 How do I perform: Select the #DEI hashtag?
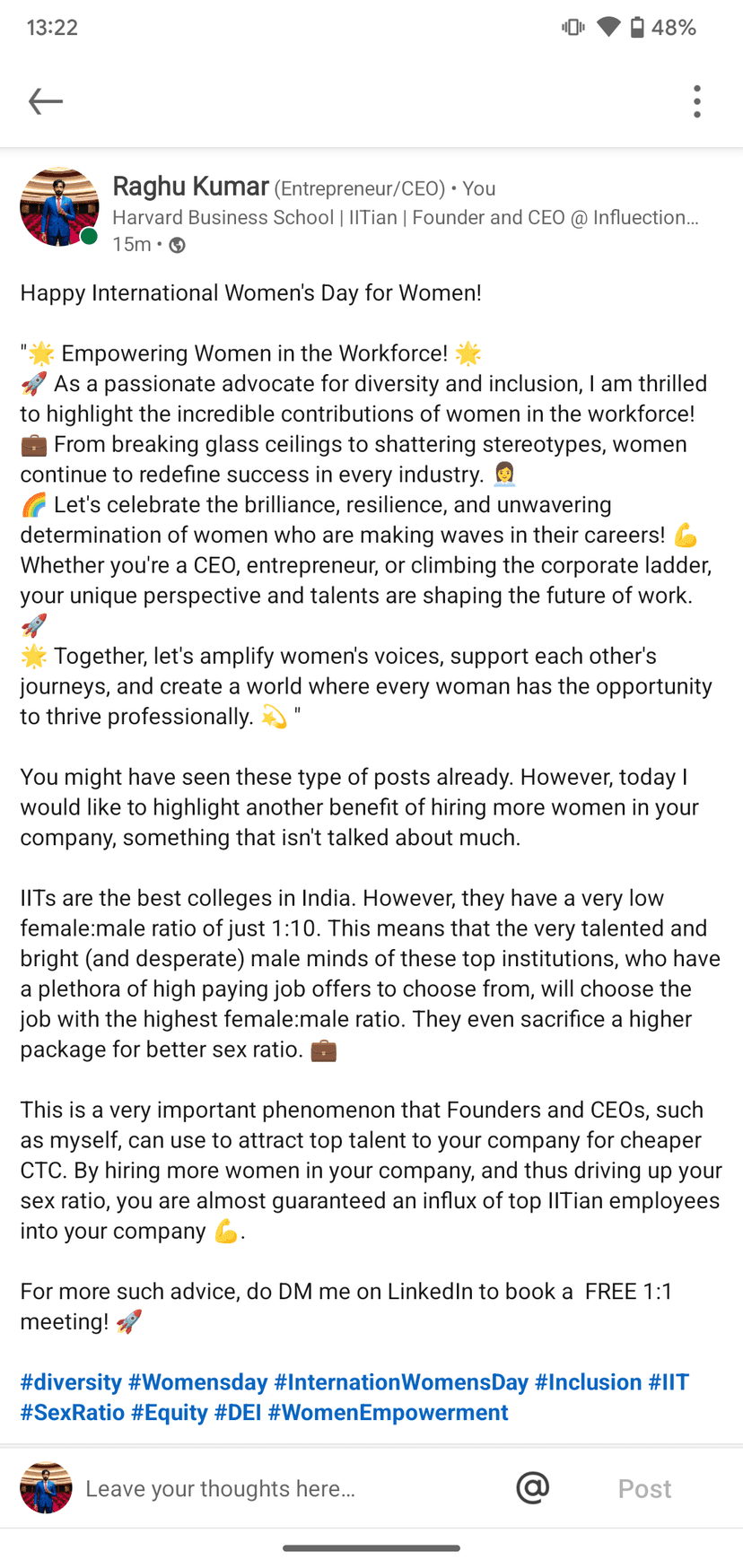238,1413
